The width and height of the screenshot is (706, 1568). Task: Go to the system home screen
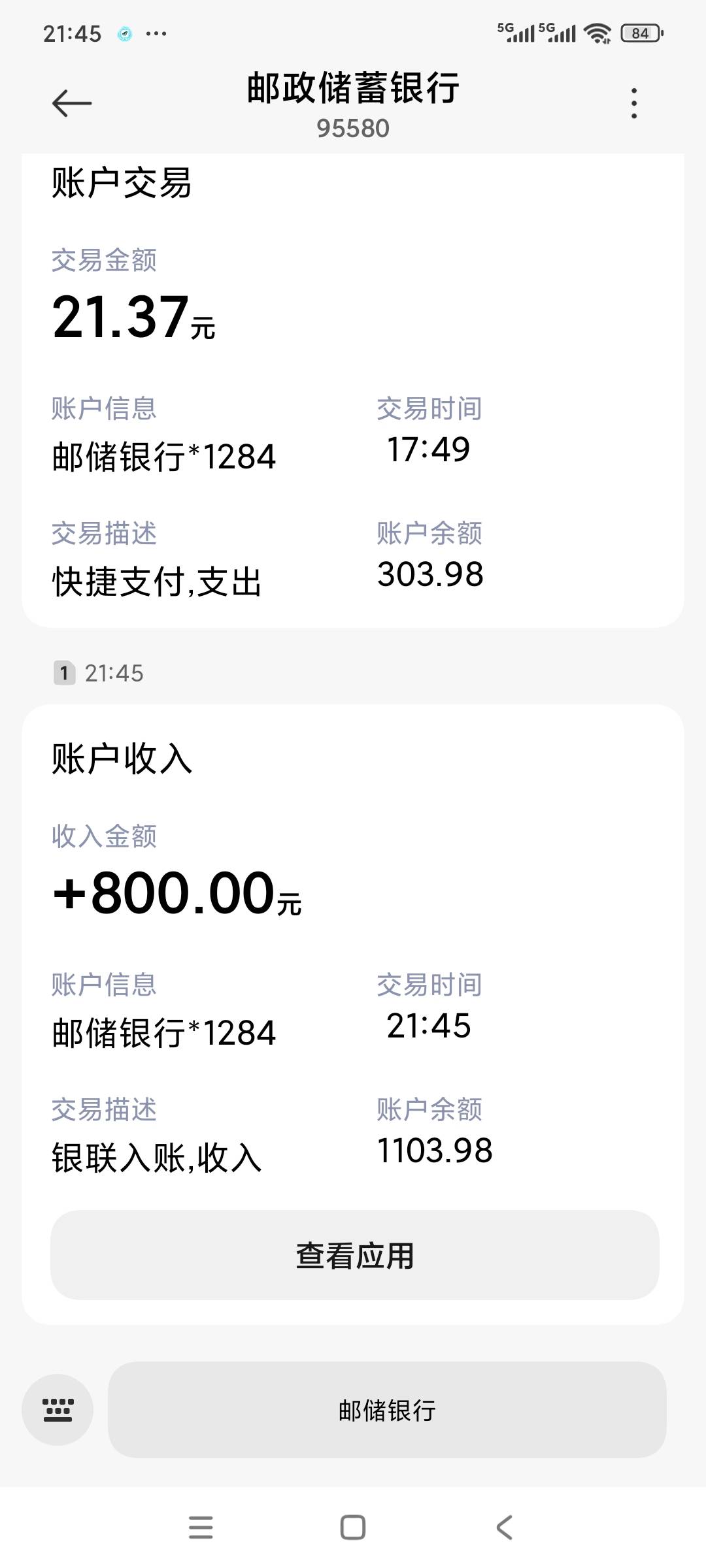point(353,1527)
